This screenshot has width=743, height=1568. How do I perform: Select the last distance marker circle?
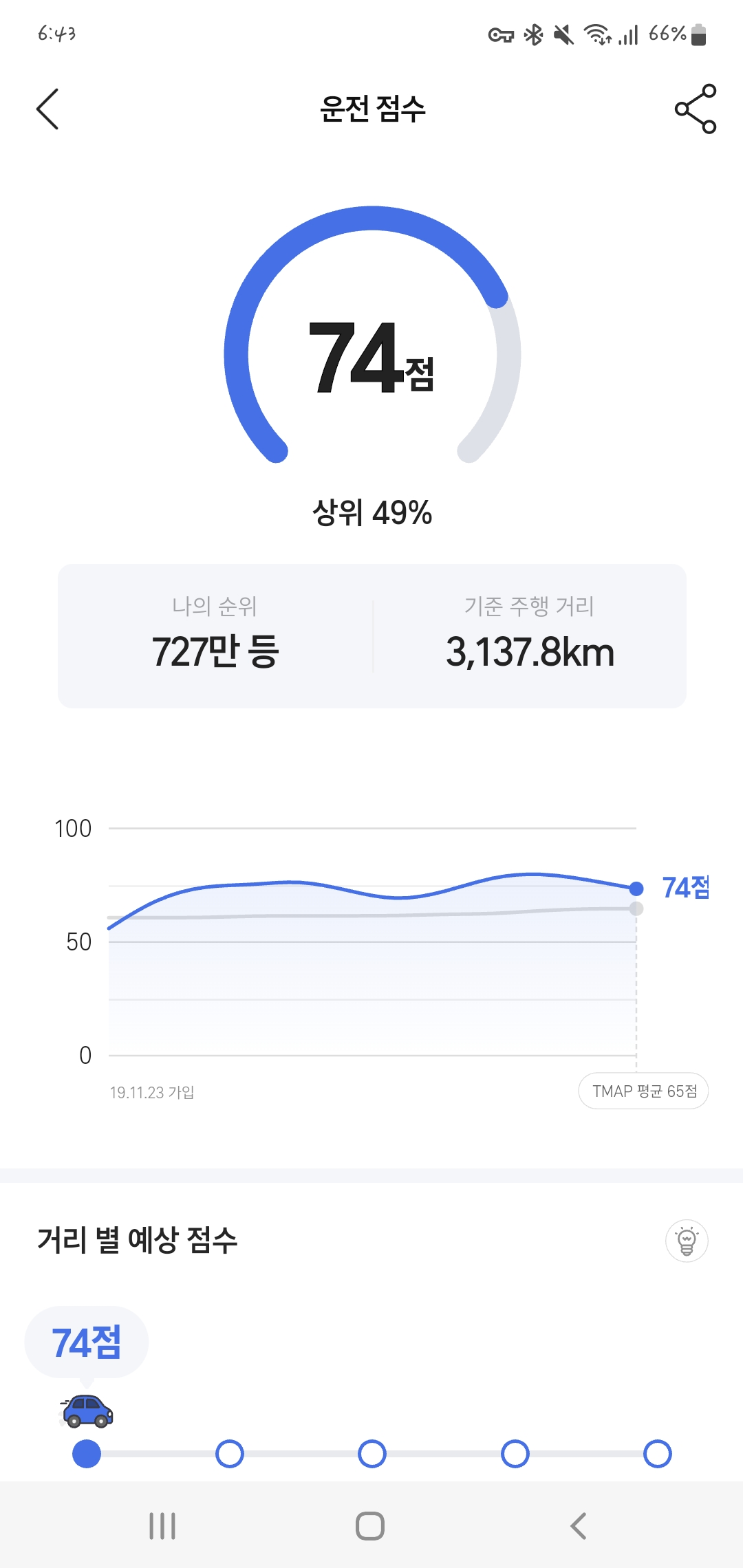click(x=658, y=1454)
